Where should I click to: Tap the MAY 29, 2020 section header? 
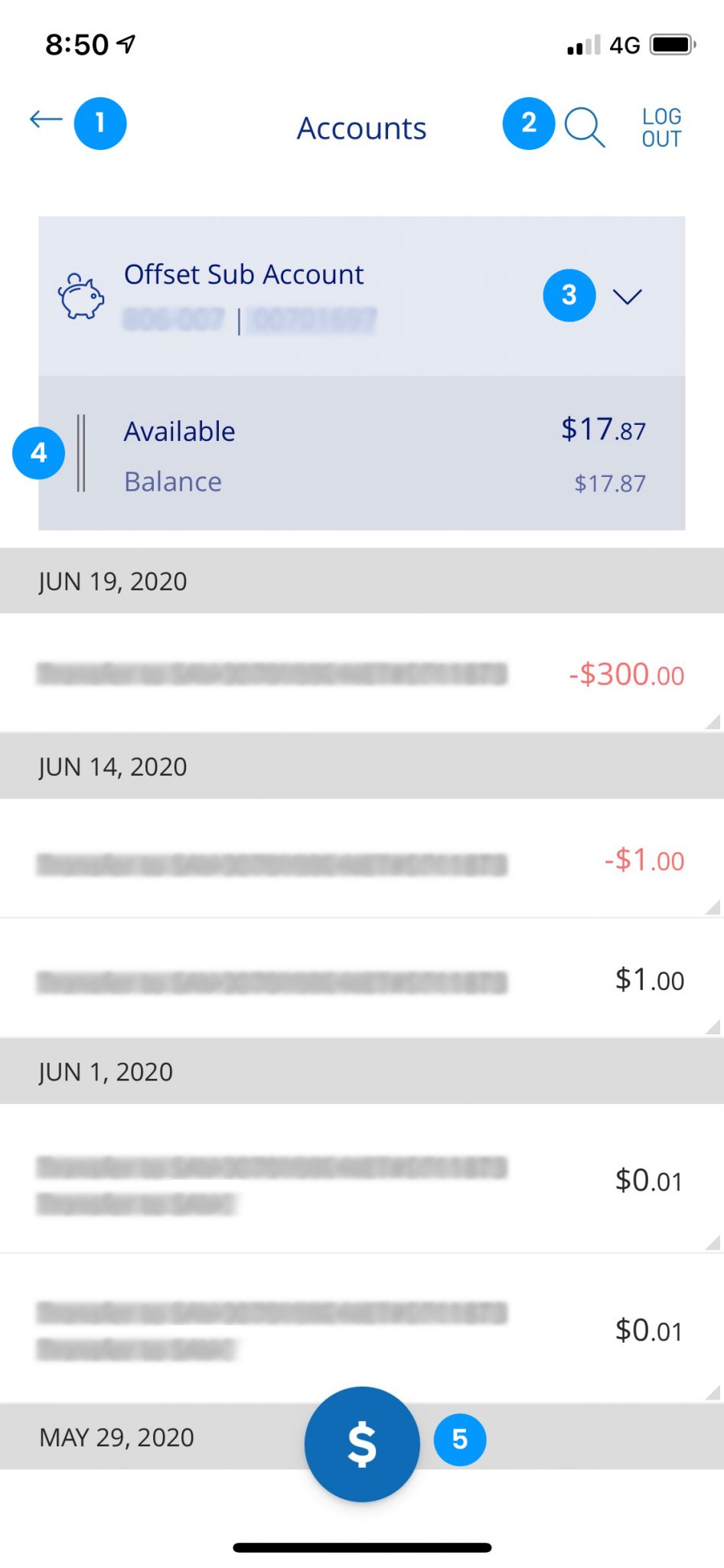coord(116,1437)
